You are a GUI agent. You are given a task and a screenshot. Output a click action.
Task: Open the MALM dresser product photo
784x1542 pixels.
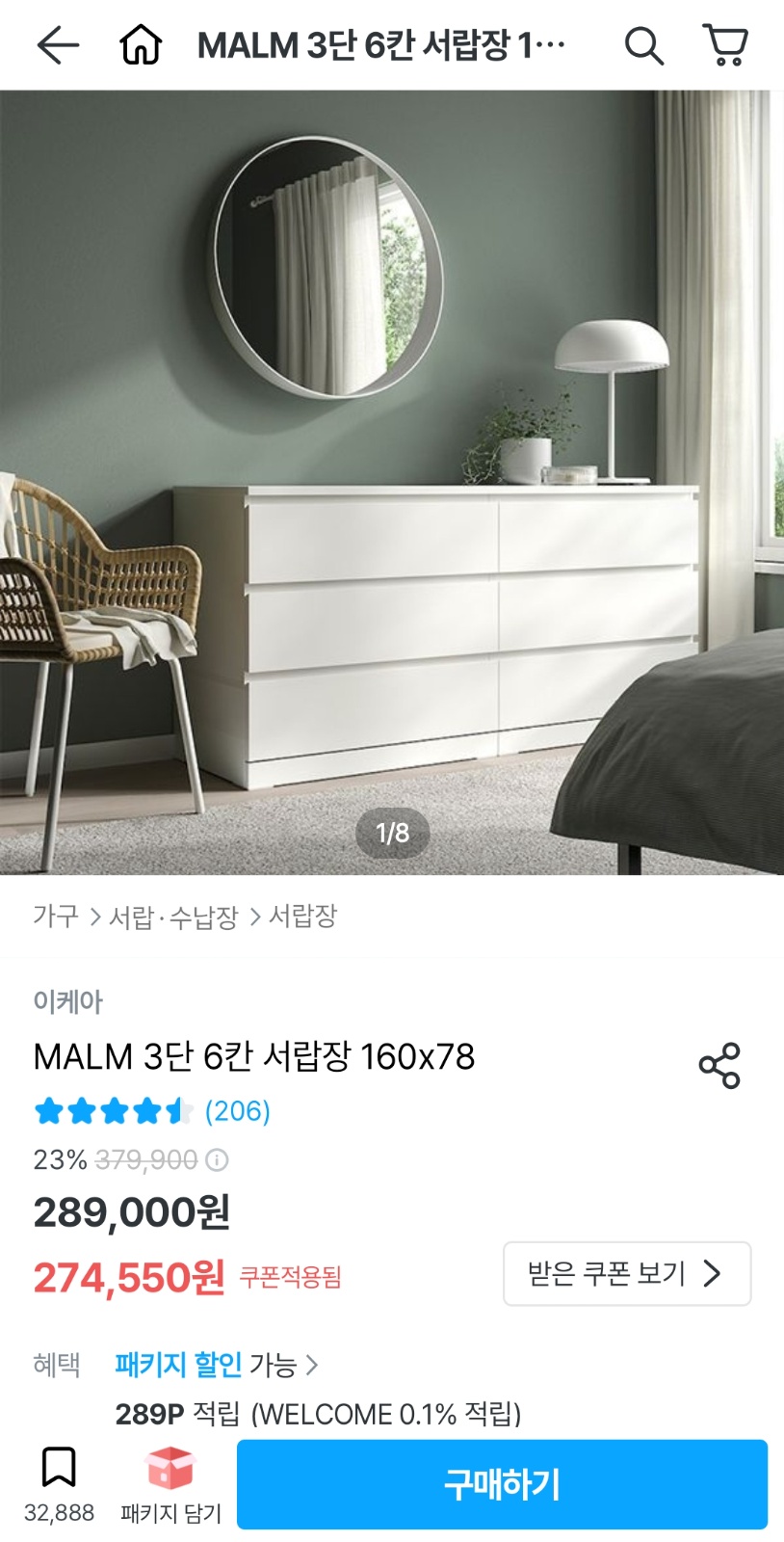pos(392,482)
